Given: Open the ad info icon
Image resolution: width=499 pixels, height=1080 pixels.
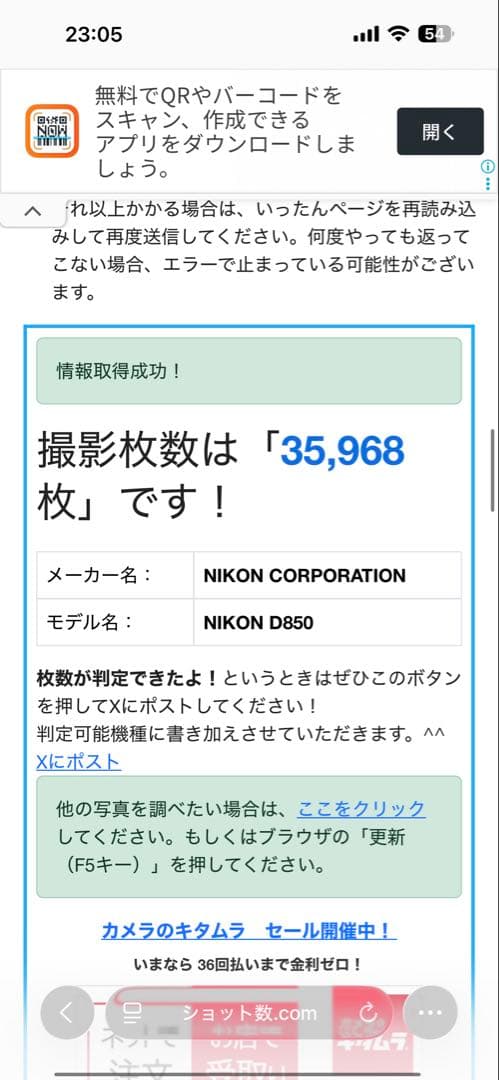Looking at the screenshot, I should pyautogui.click(x=487, y=166).
